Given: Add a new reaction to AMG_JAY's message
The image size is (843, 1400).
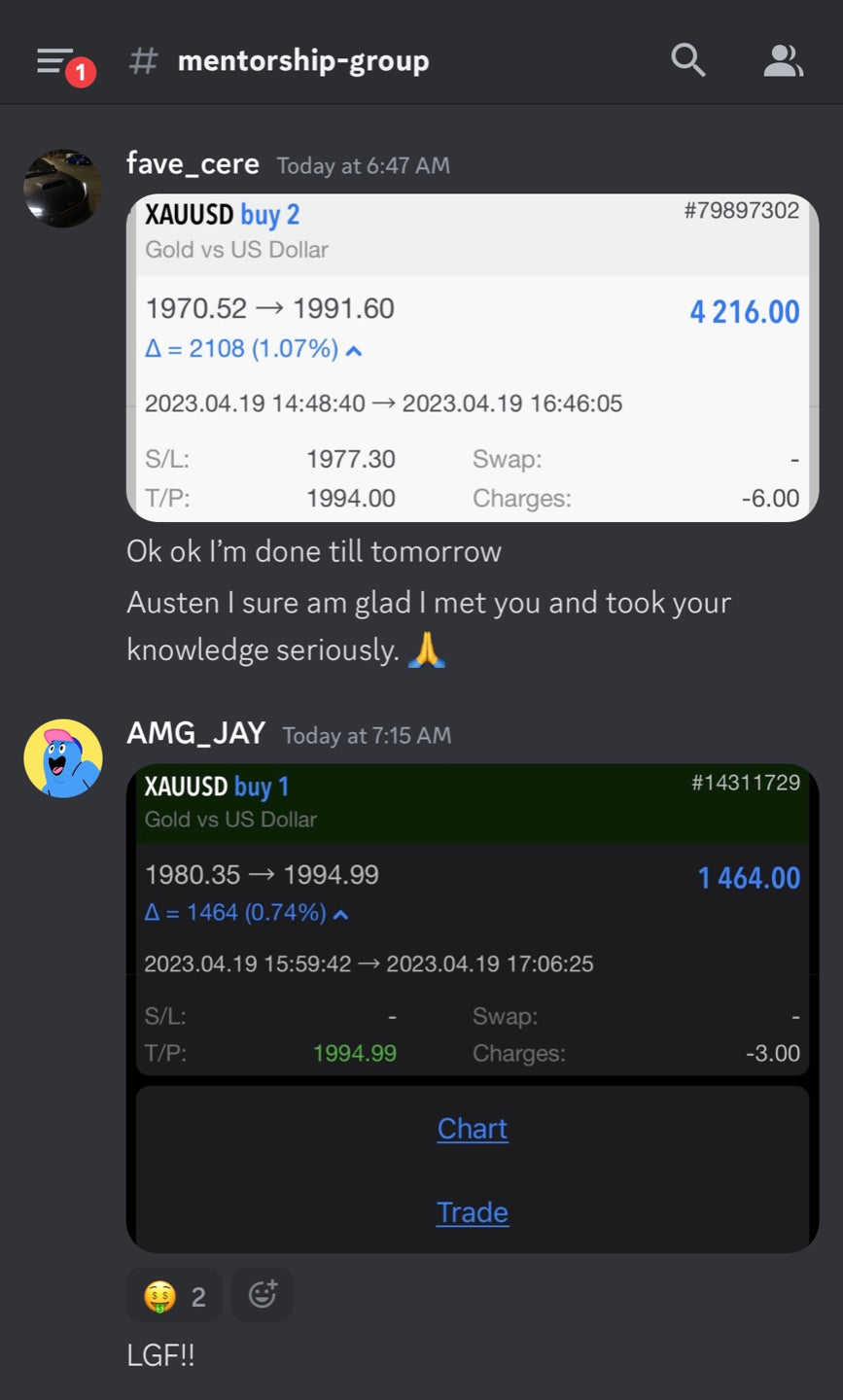Looking at the screenshot, I should click(x=263, y=1295).
